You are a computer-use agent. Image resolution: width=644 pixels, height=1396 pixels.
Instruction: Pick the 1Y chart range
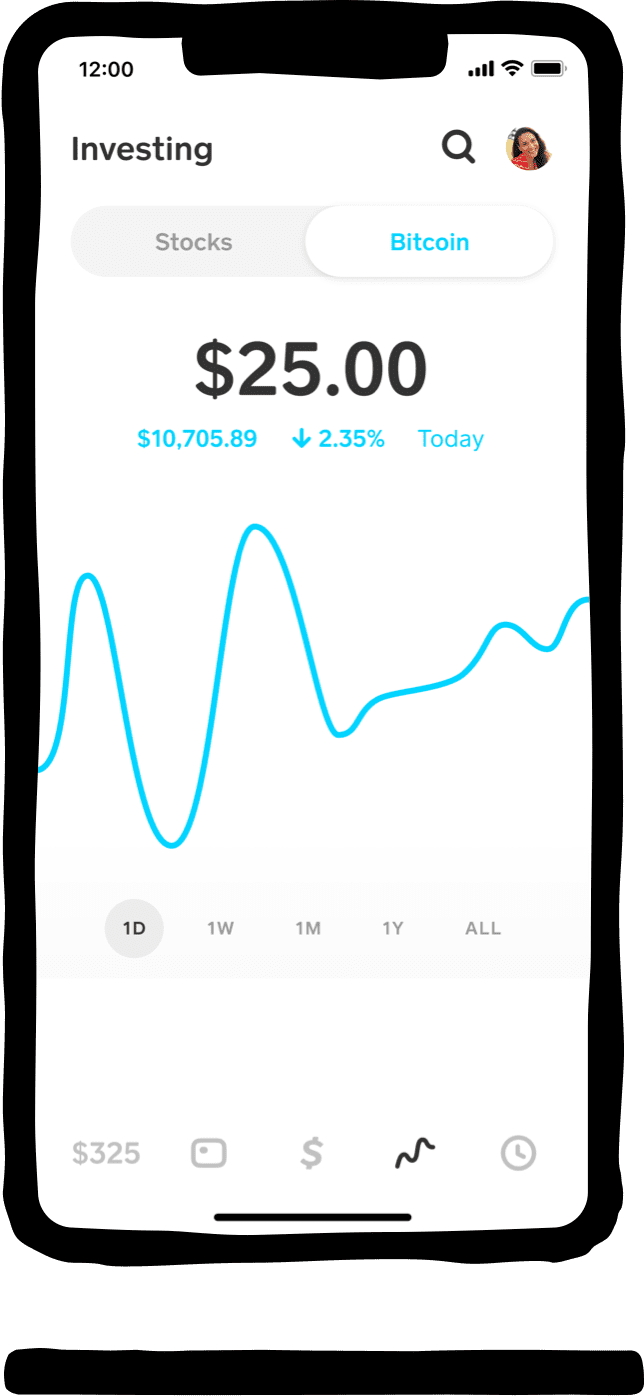coord(393,928)
